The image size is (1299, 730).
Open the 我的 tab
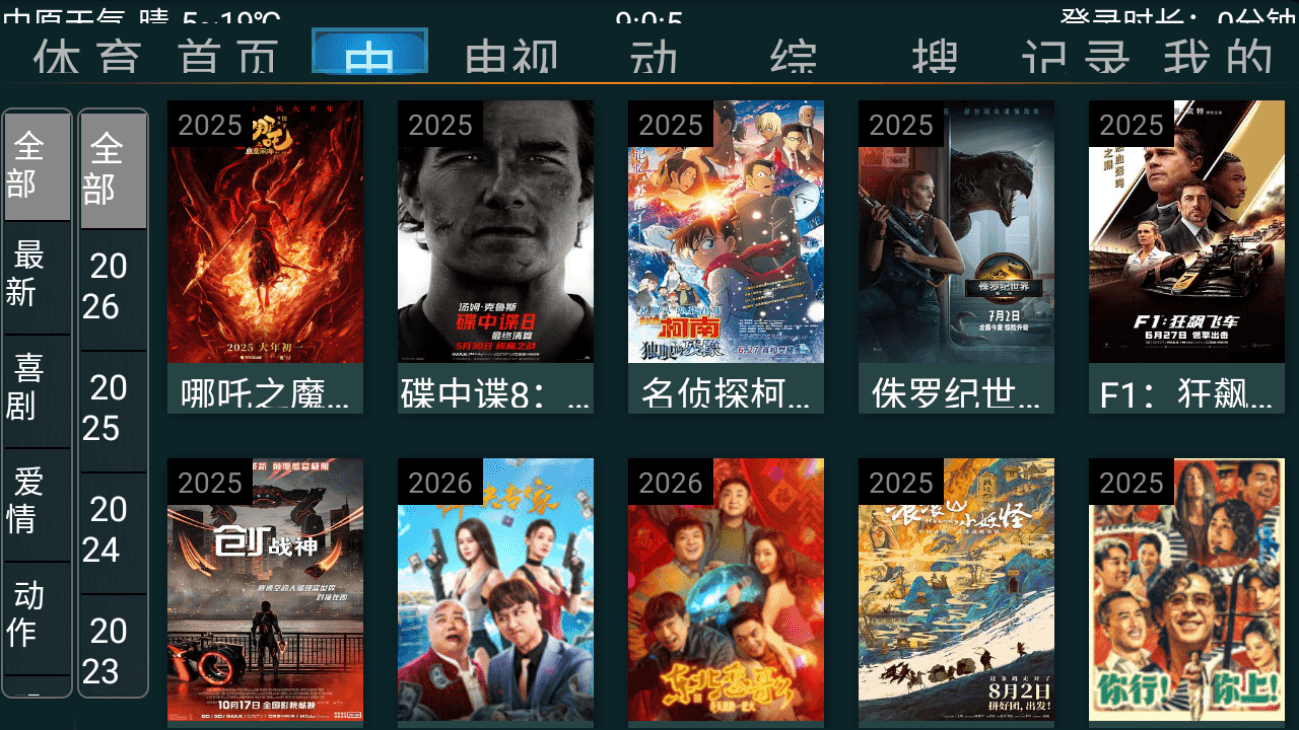(x=1217, y=58)
